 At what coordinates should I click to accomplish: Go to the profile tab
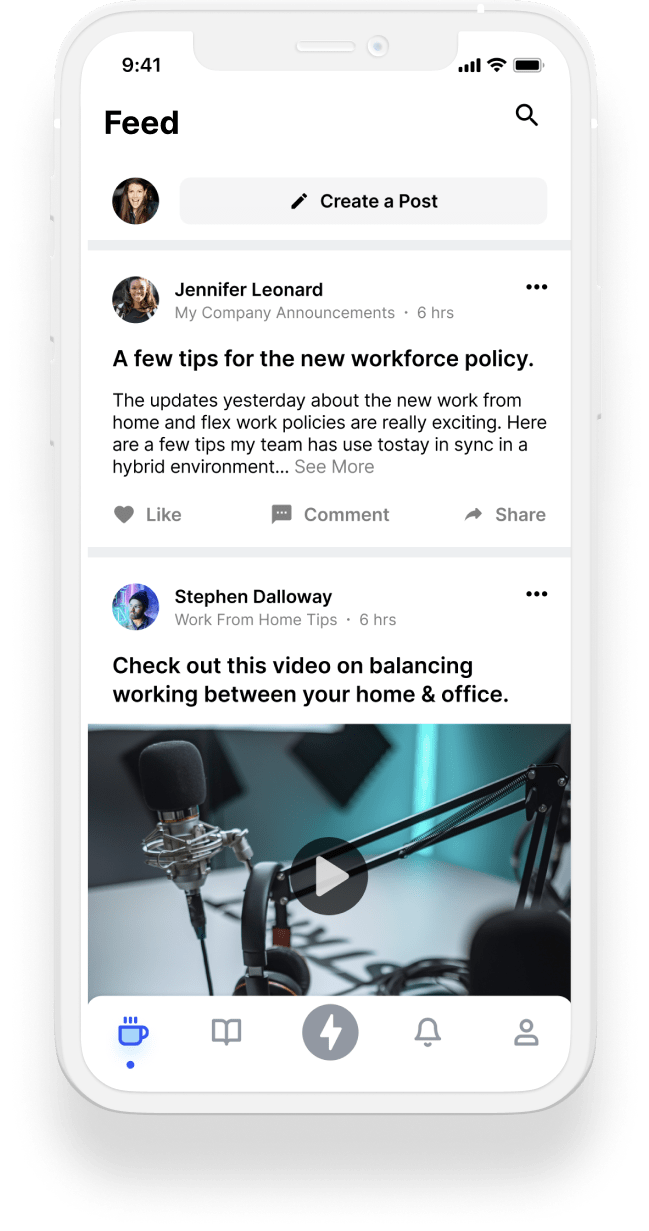pyautogui.click(x=526, y=1033)
